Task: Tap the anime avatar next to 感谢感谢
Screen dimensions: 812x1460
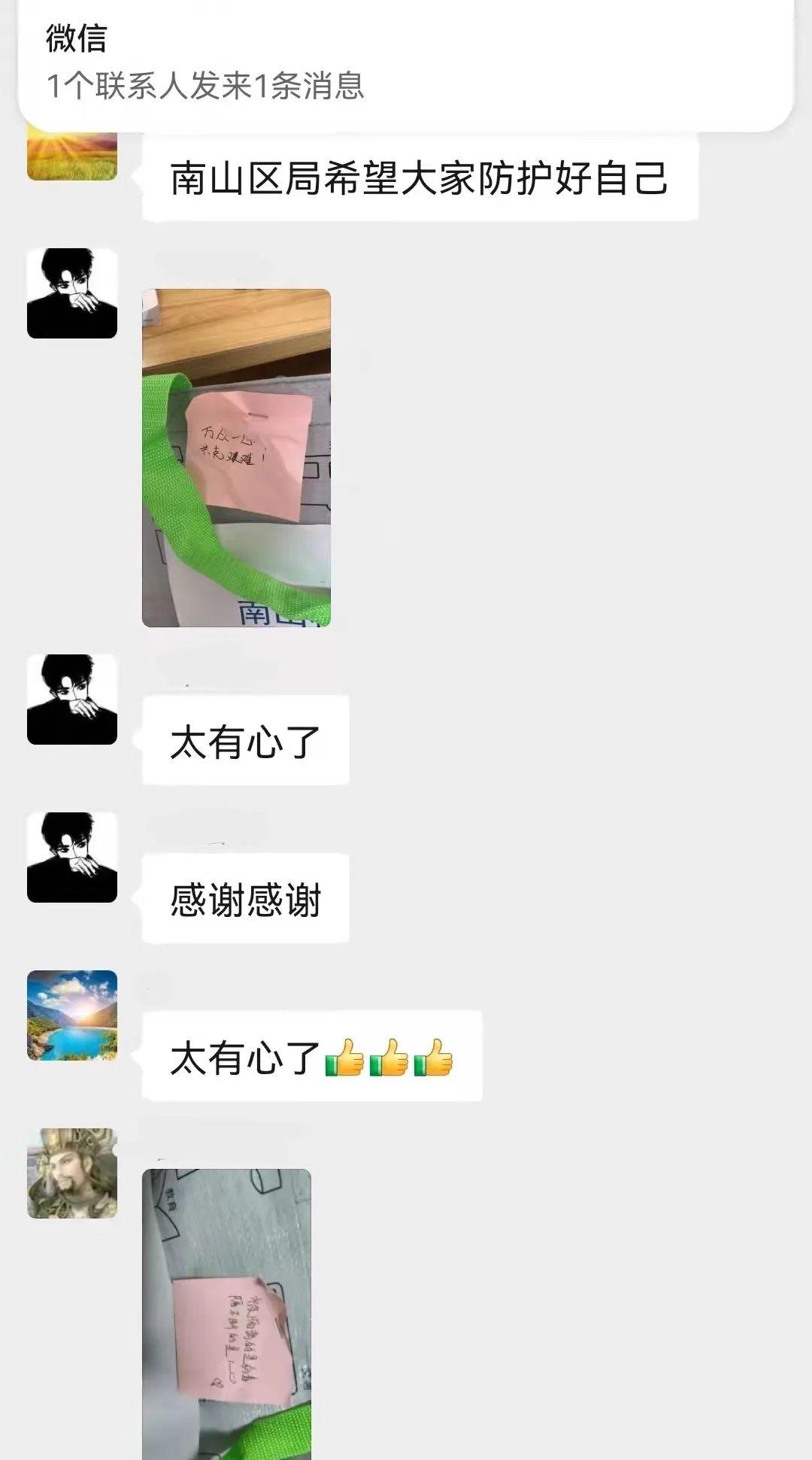Action: coord(72,857)
